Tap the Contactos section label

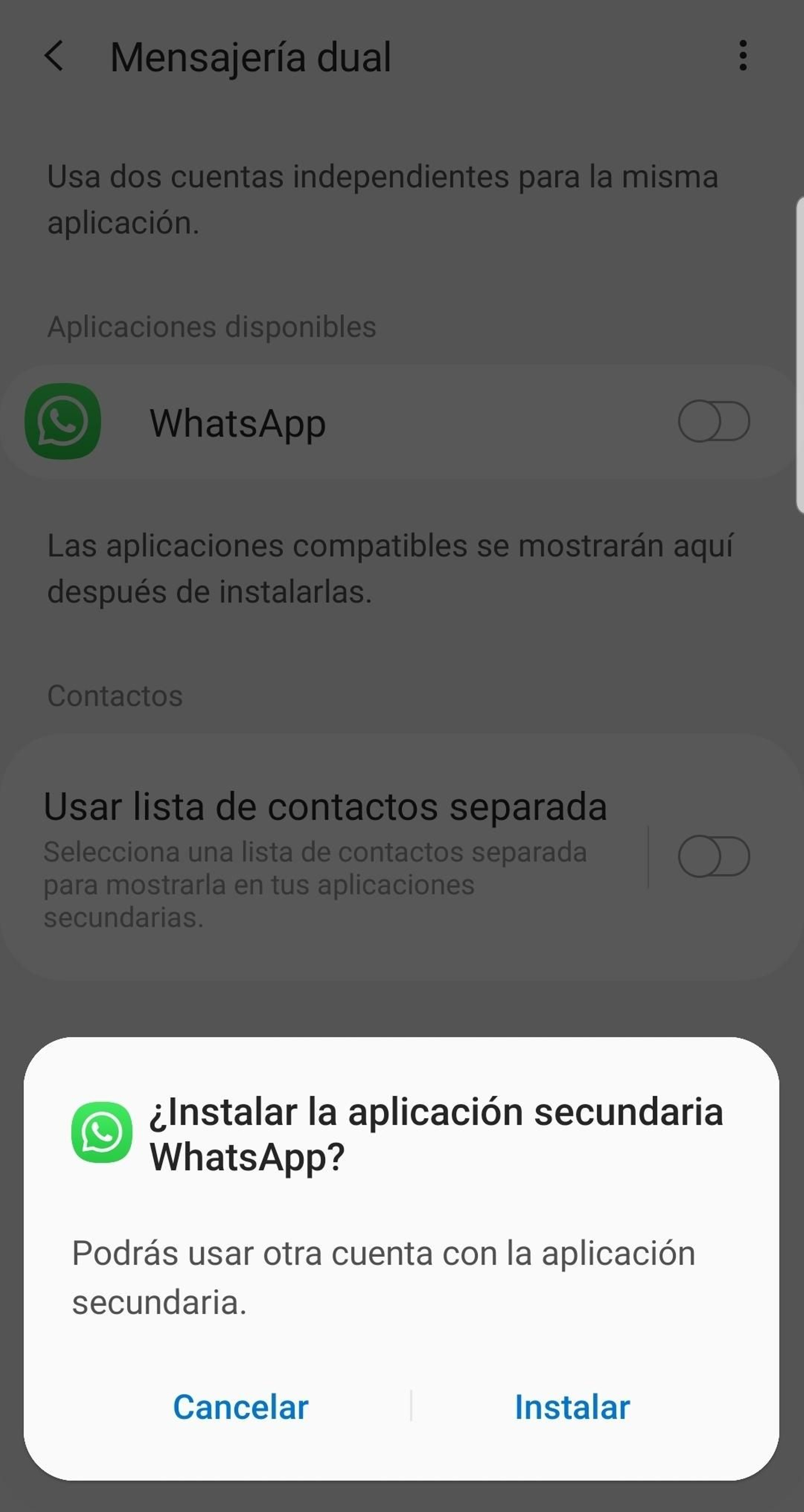115,696
